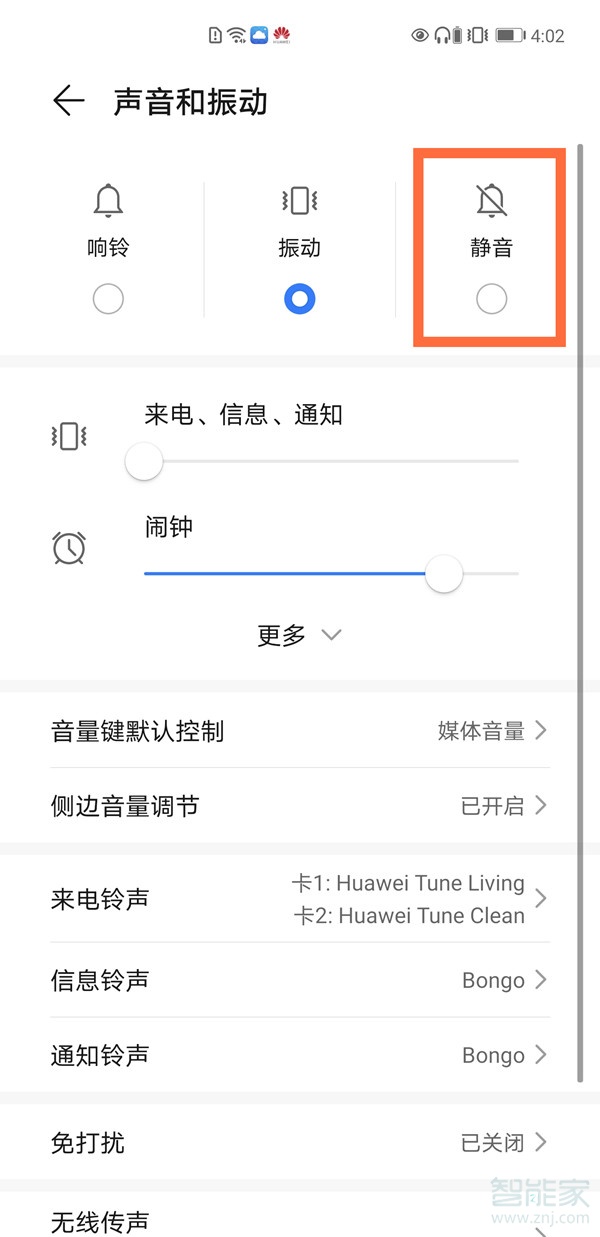Go back from 声音和振动 settings

click(68, 101)
